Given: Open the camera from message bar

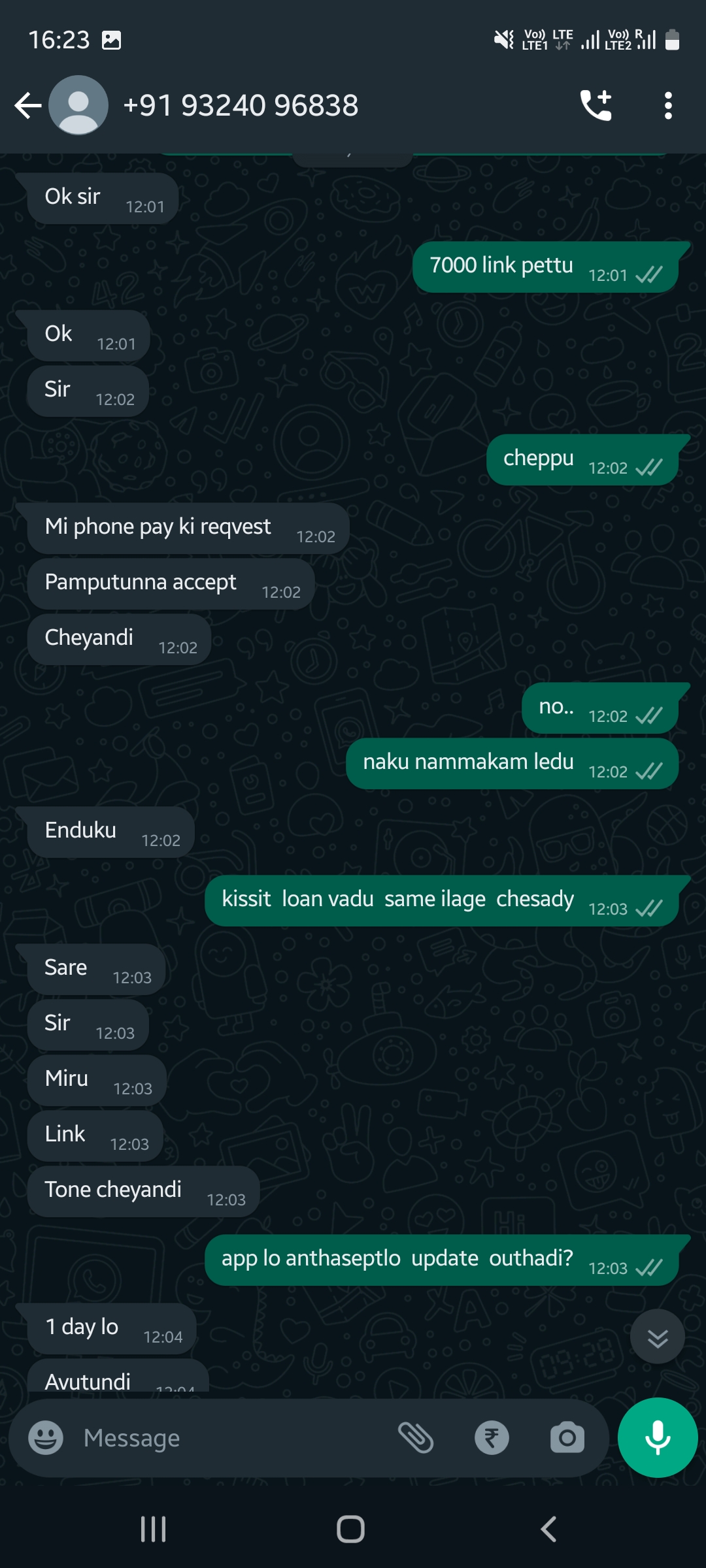Looking at the screenshot, I should (x=567, y=1438).
